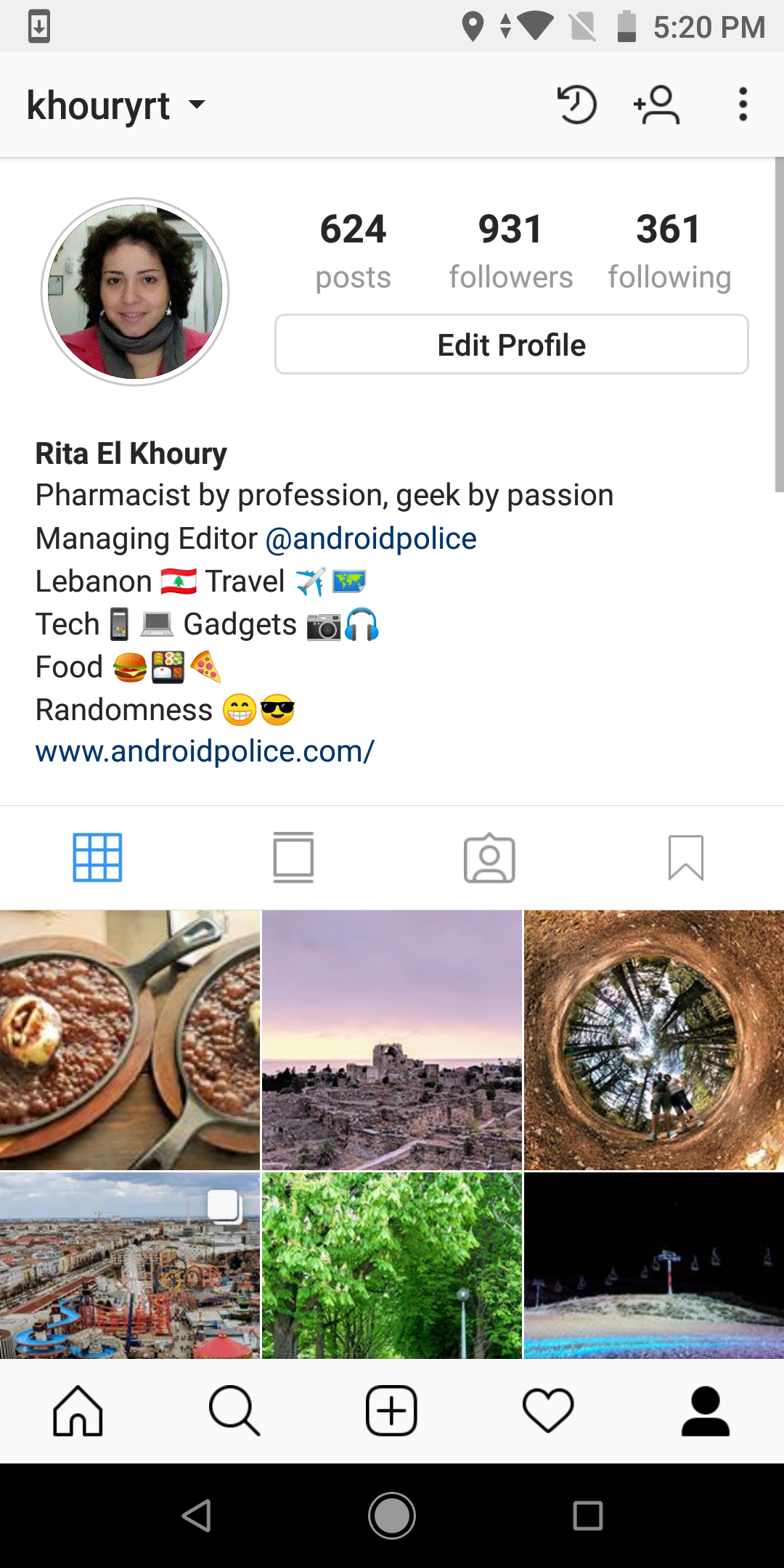Open the archive clock icon
This screenshot has height=1568, width=784.
[x=576, y=105]
